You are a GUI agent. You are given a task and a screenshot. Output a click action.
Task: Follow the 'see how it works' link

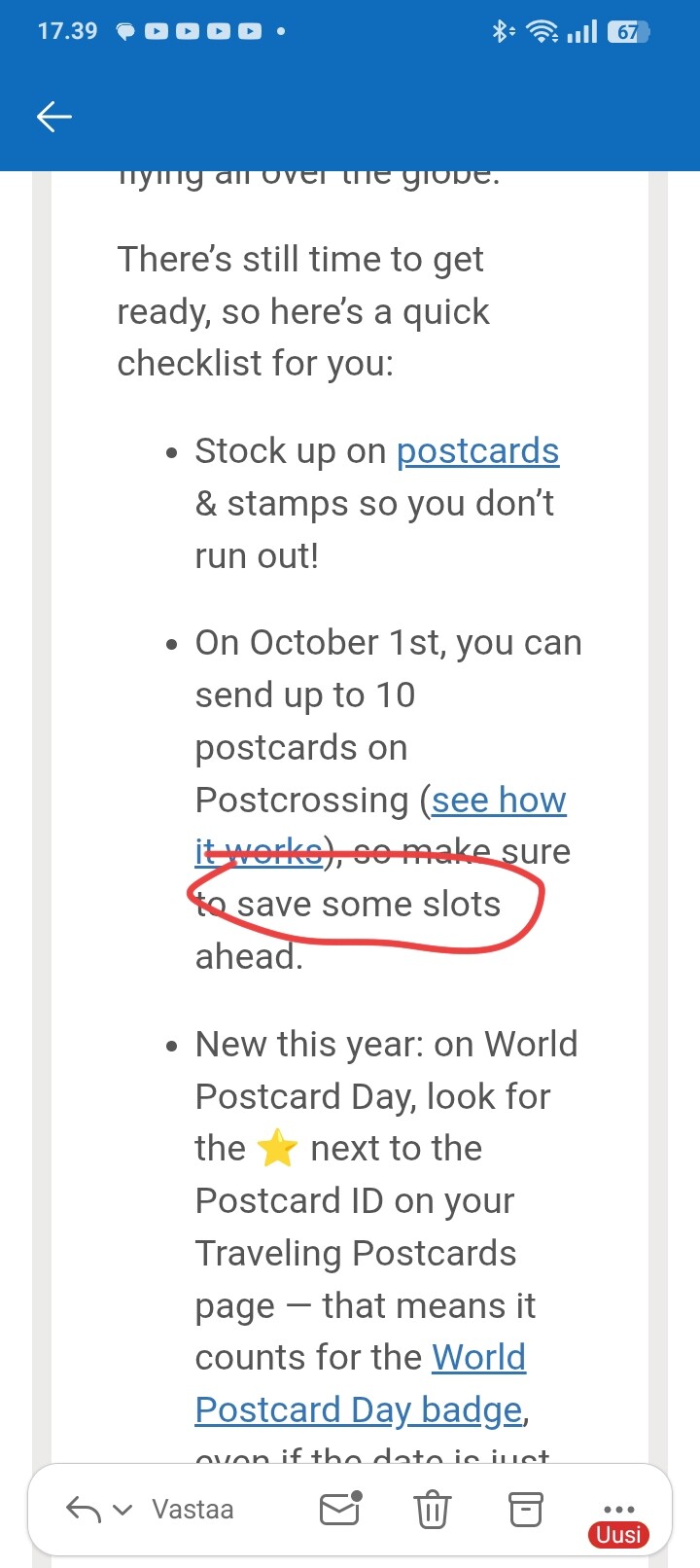(x=498, y=800)
